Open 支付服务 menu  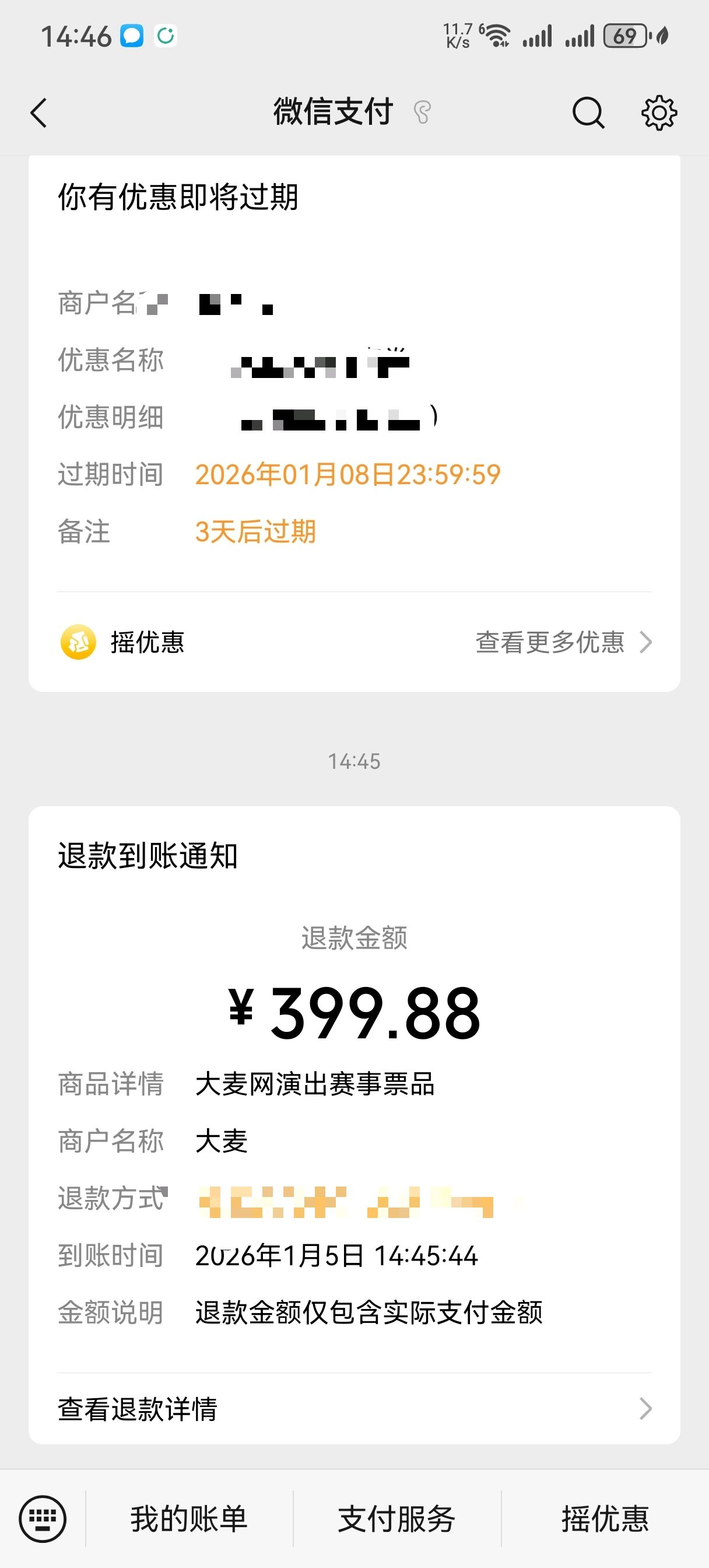pyautogui.click(x=397, y=1518)
